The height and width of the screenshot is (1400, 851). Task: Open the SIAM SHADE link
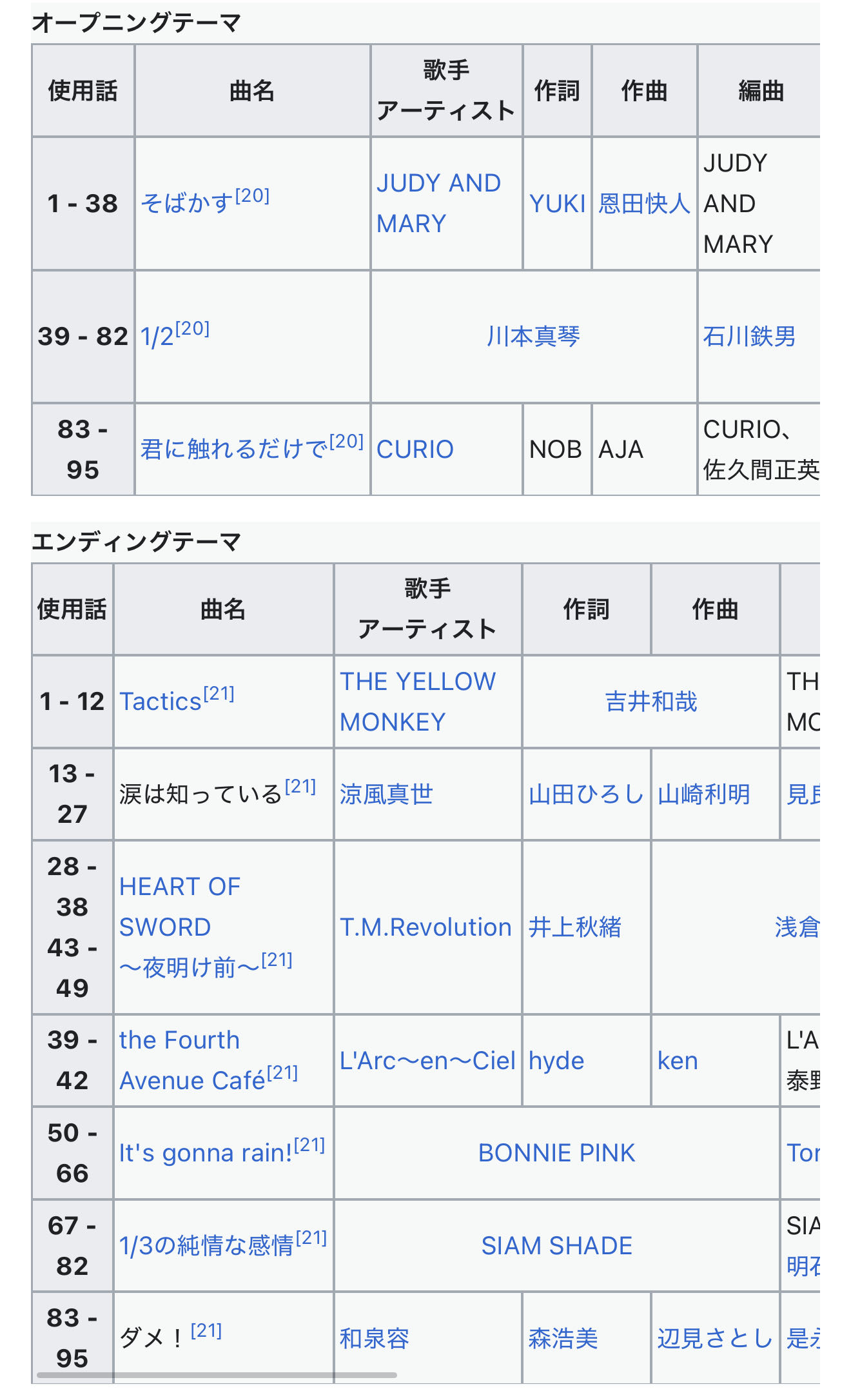pyautogui.click(x=556, y=1246)
